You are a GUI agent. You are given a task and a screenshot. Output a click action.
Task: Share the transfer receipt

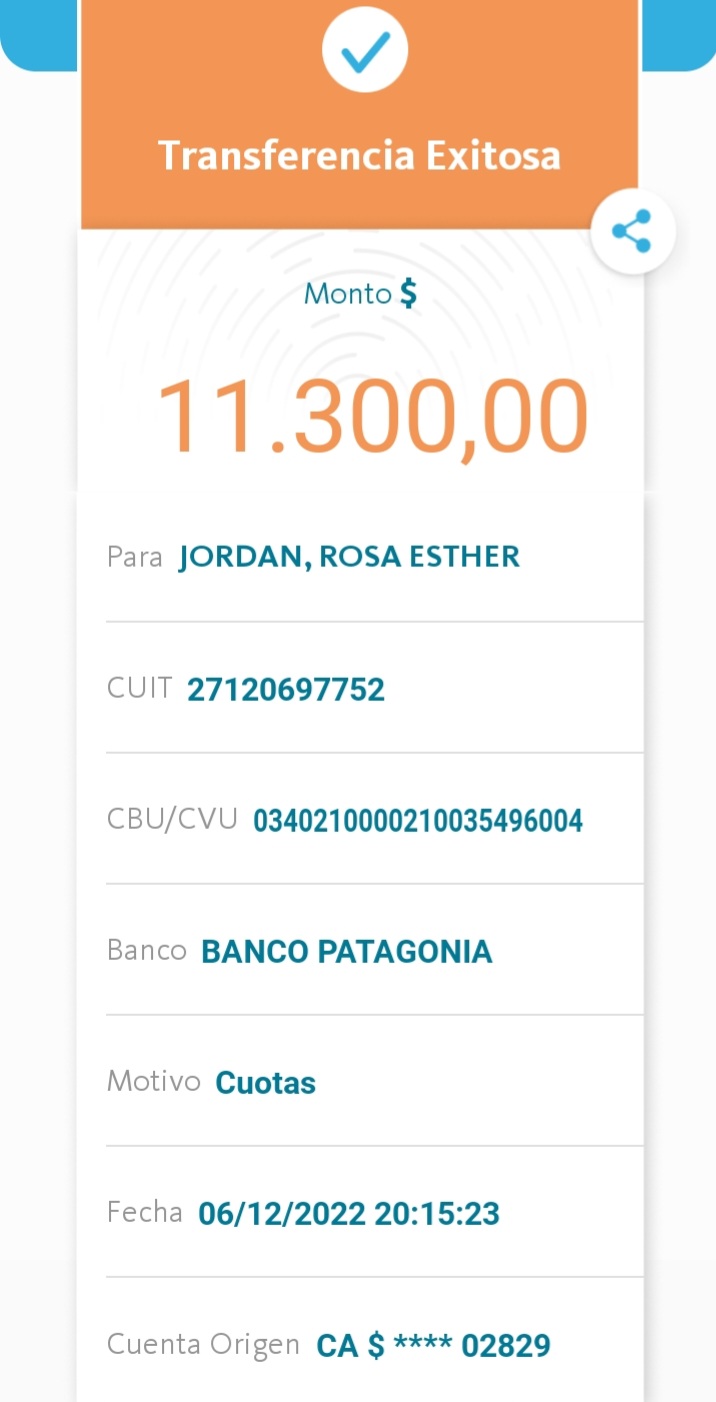(632, 232)
